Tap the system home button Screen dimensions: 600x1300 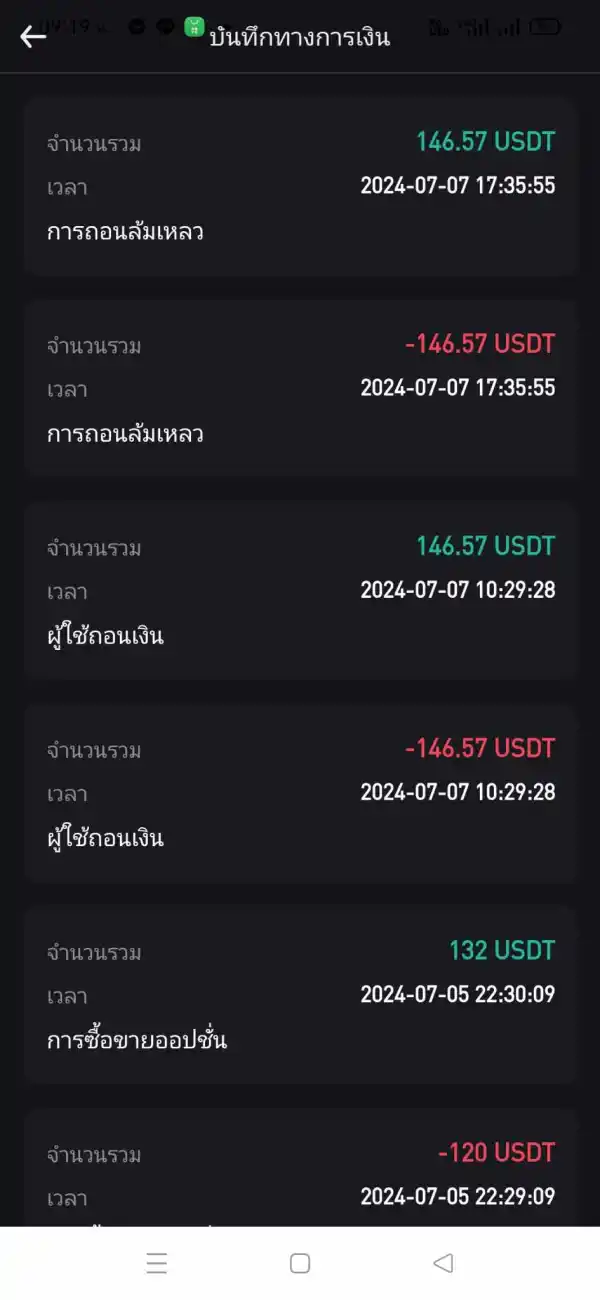300,1263
